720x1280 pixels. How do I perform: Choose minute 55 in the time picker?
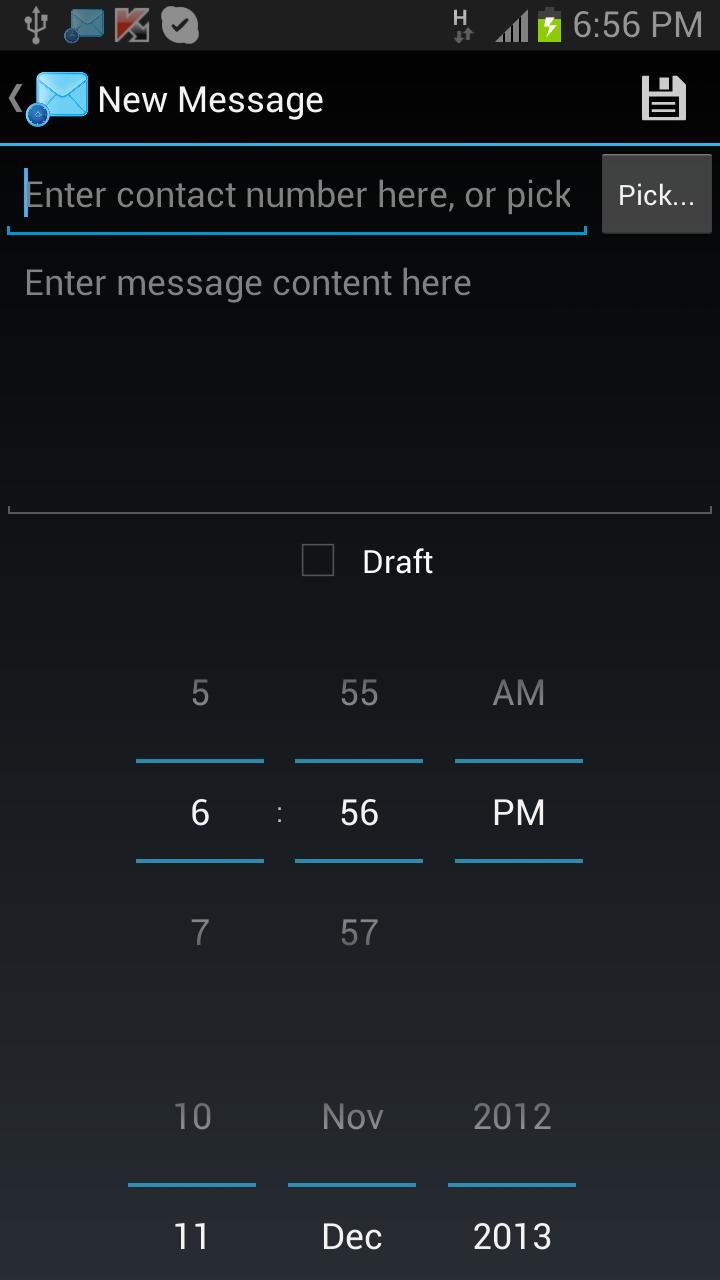(x=359, y=693)
